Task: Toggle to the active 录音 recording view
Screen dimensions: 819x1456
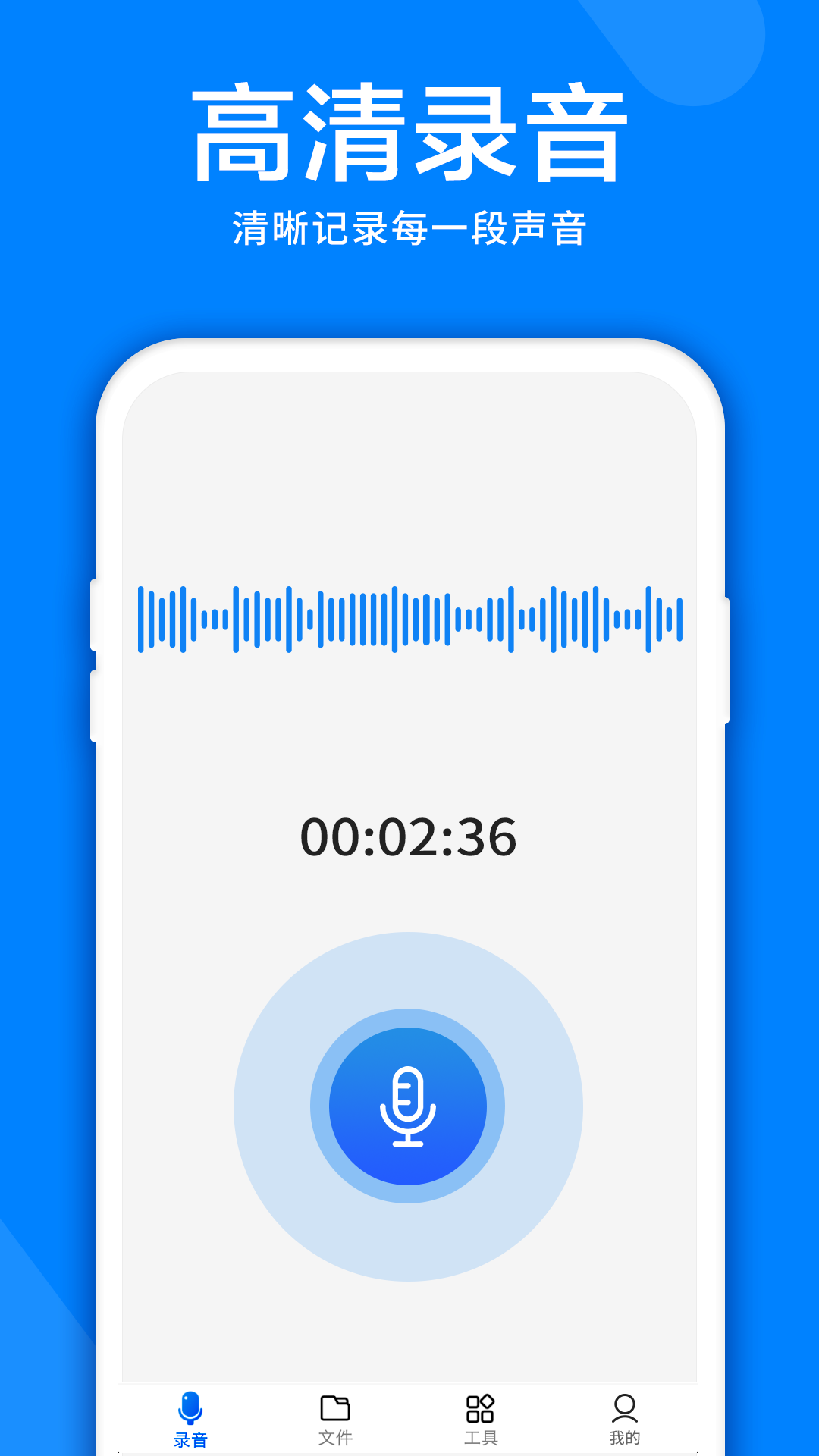Action: click(190, 1418)
